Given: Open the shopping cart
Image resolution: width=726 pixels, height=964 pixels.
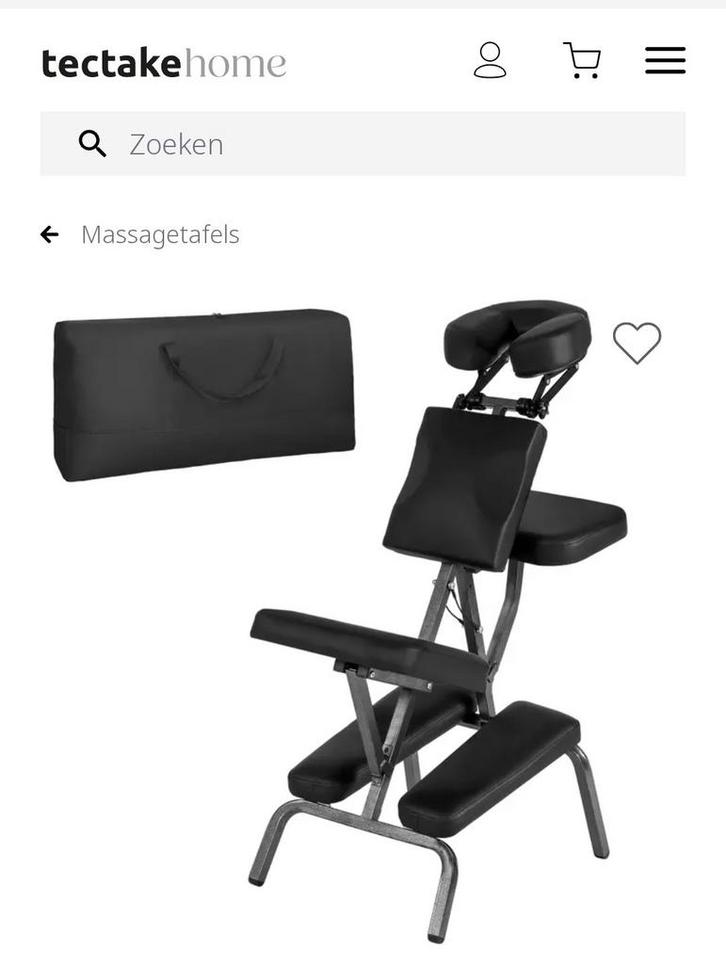Looking at the screenshot, I should tap(582, 60).
